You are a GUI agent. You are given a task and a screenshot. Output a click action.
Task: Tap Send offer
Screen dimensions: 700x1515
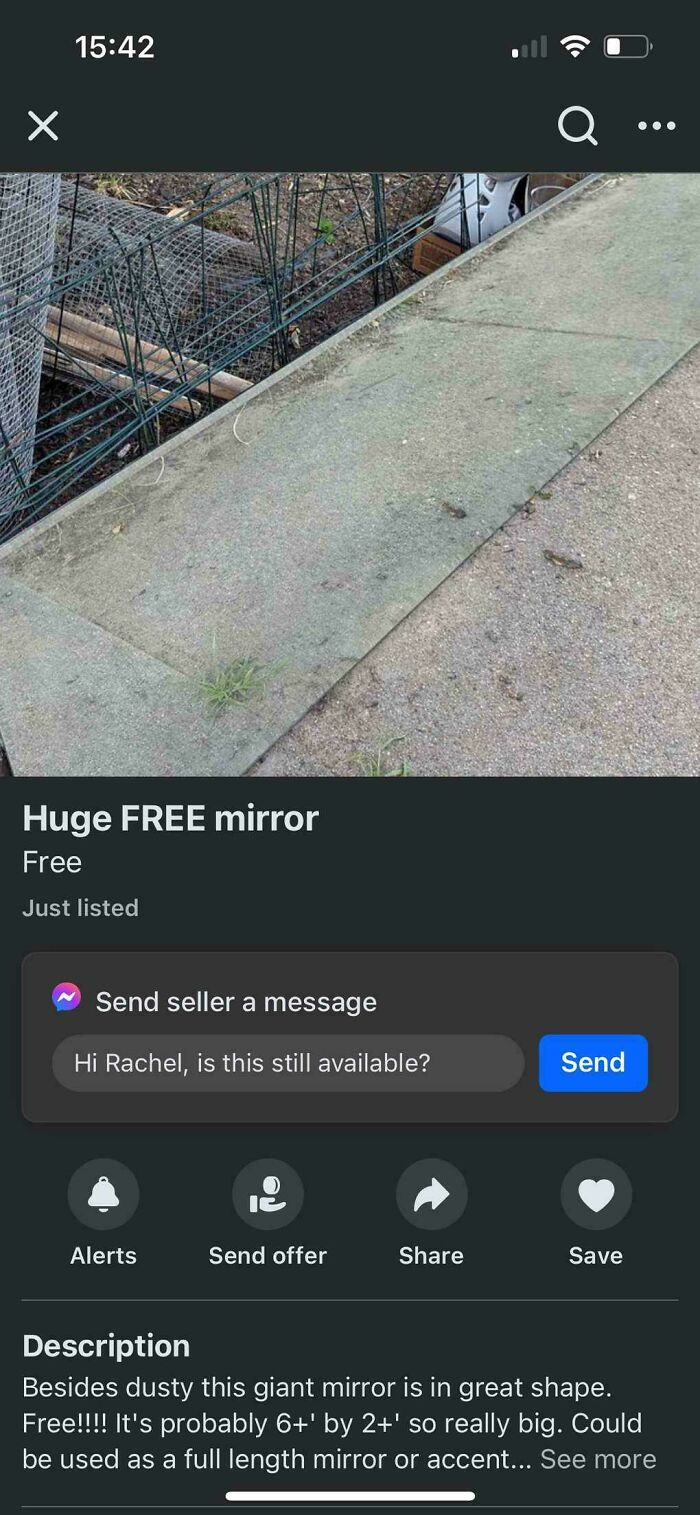coord(267,1195)
